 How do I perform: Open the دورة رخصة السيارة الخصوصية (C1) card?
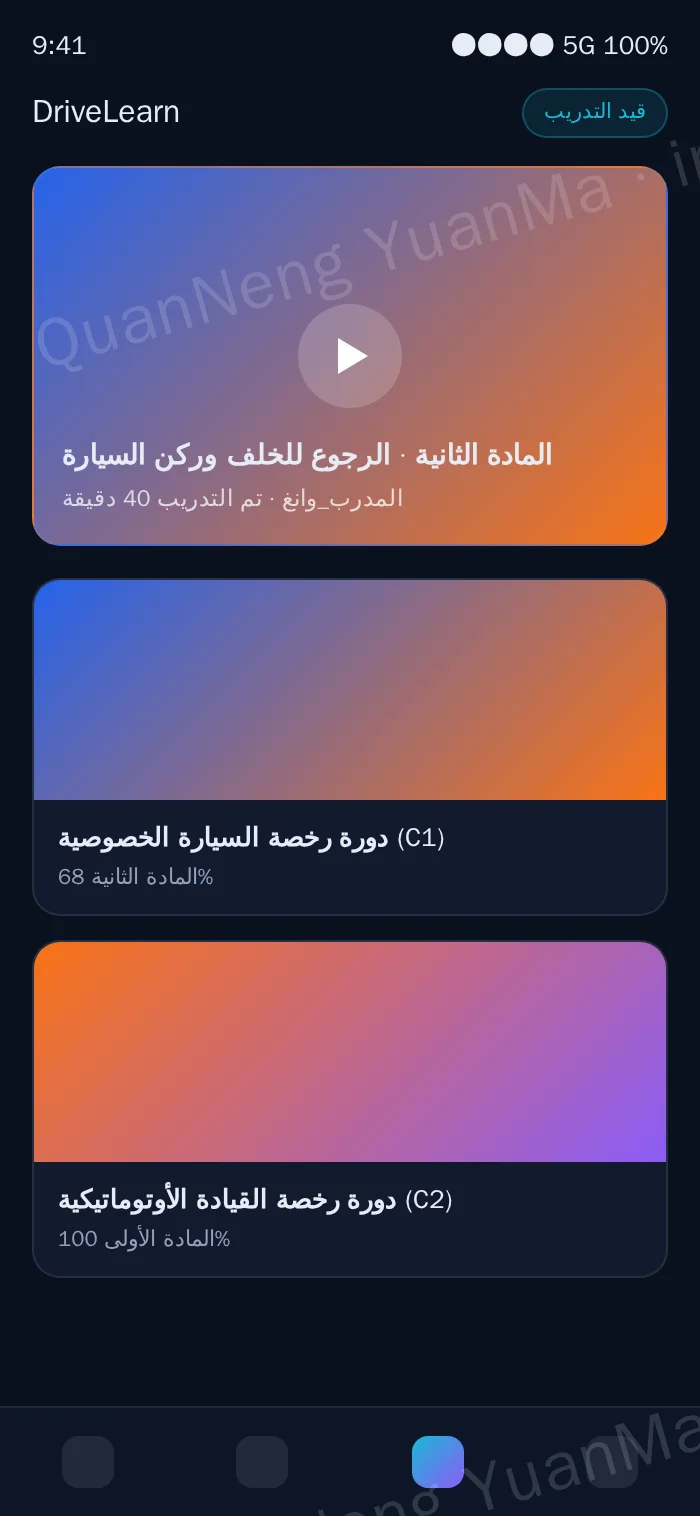coord(350,747)
